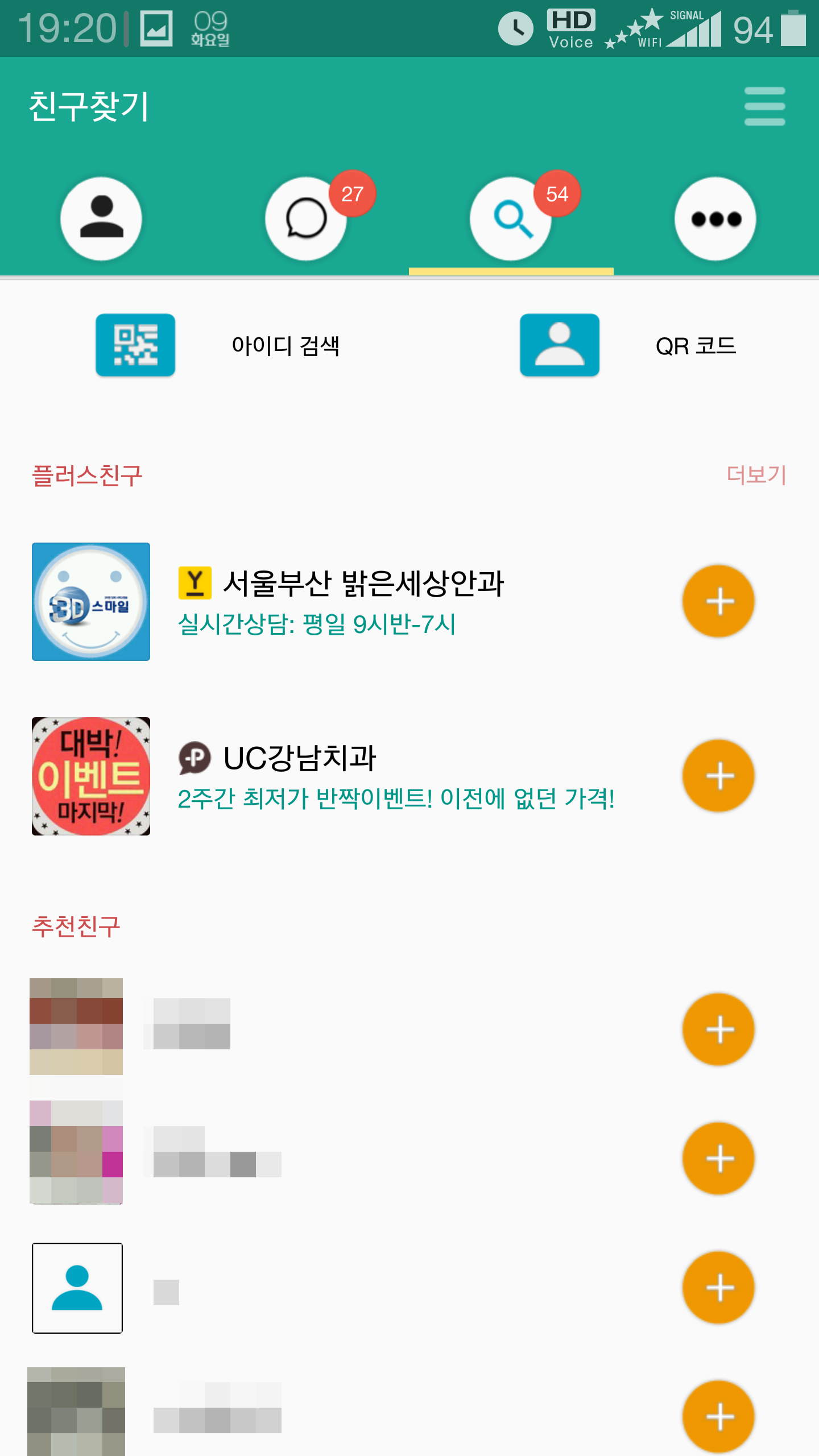
Task: Select the find friends search tab
Action: tap(511, 218)
